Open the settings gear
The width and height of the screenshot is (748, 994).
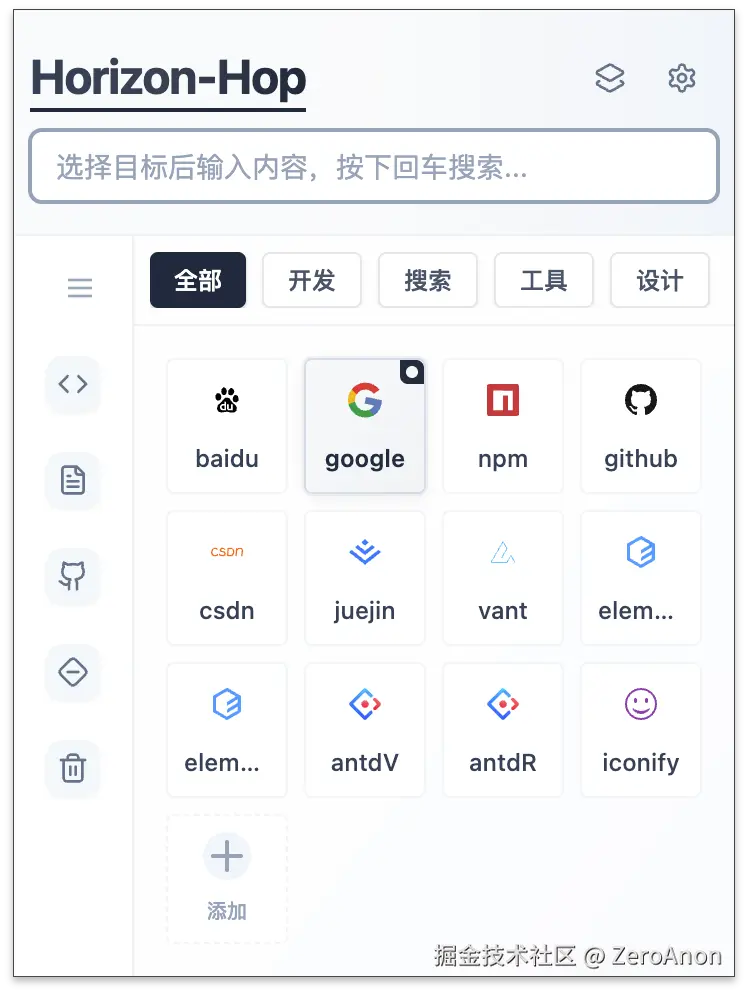coord(681,78)
